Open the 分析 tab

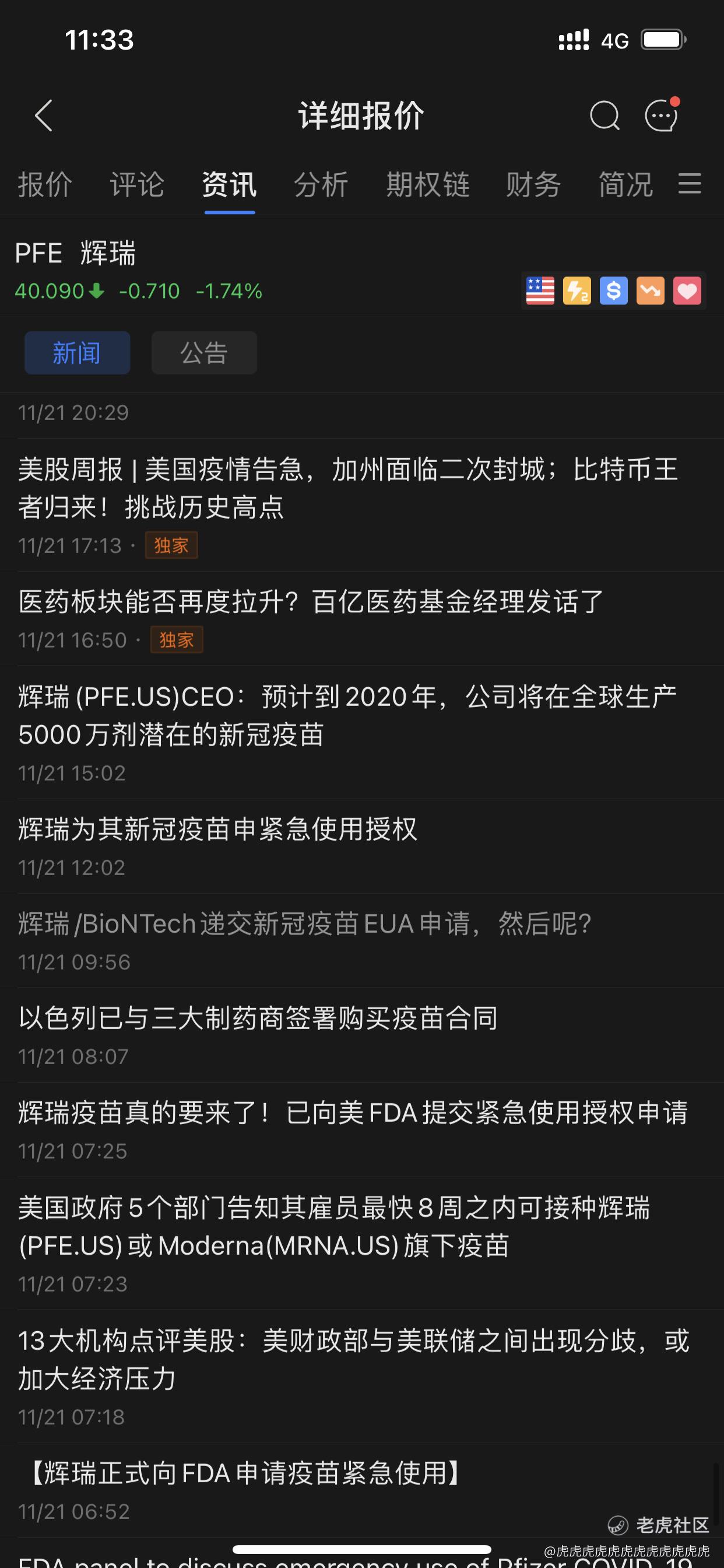[x=321, y=184]
